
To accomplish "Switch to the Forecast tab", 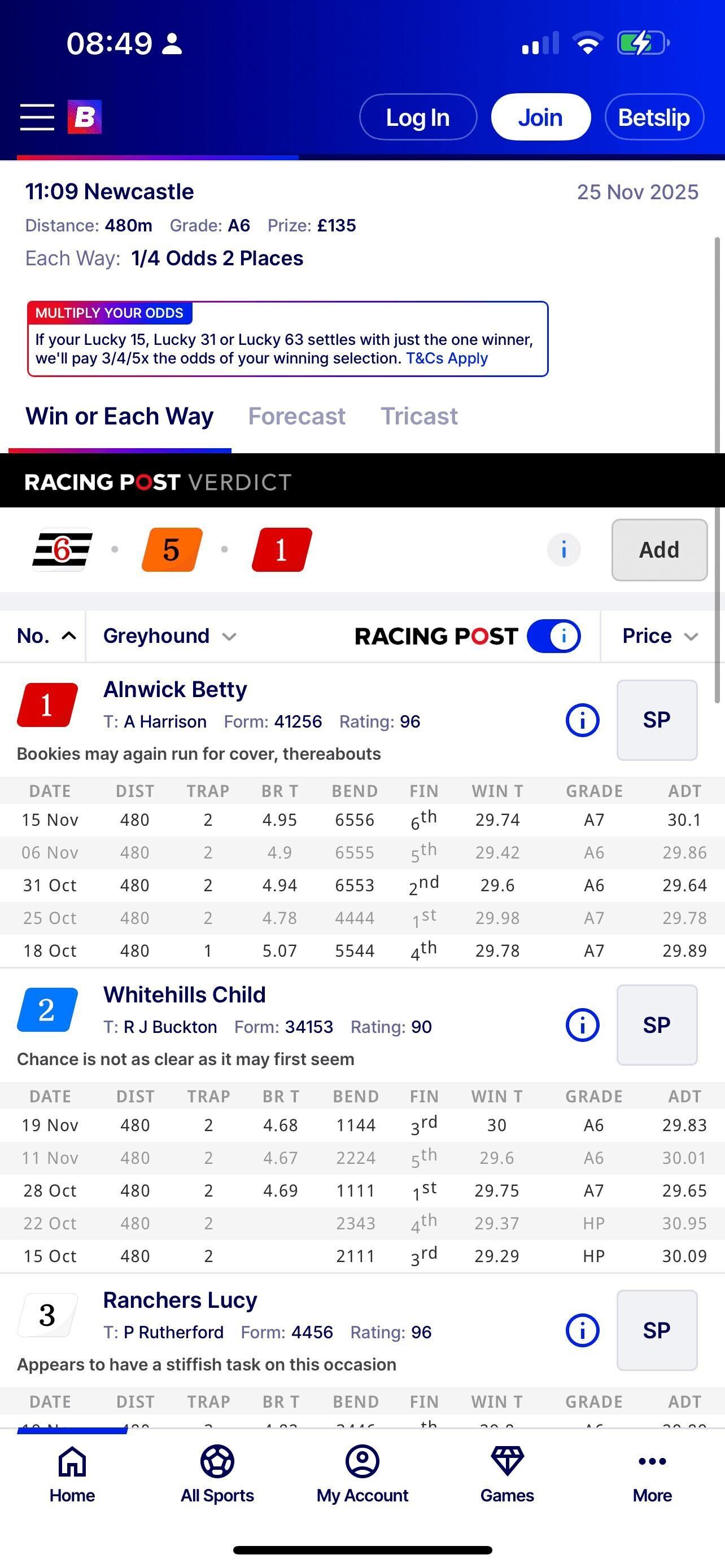I will pos(296,417).
